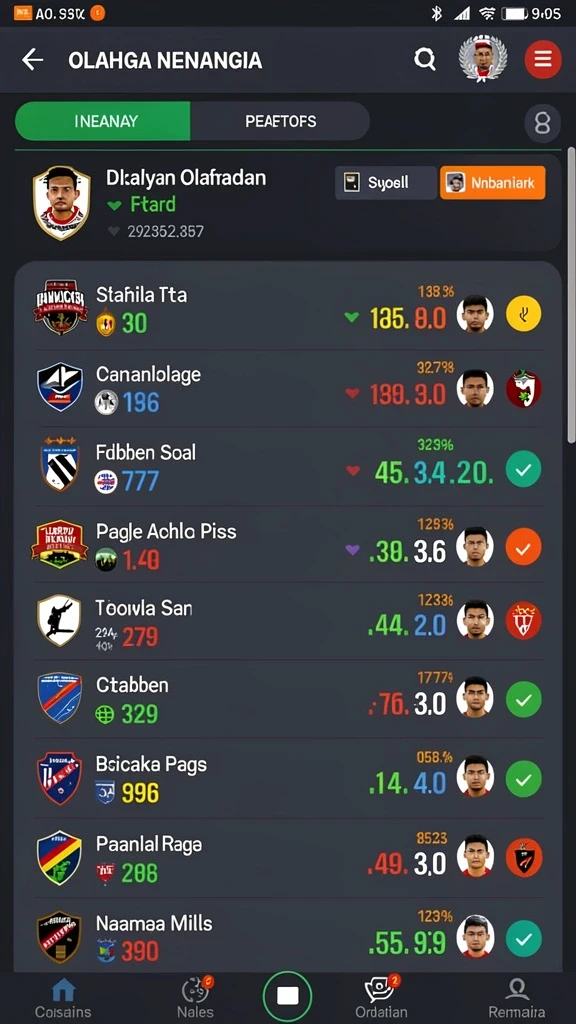Open the Paanlal Rage row
The width and height of the screenshot is (576, 1024).
click(x=287, y=857)
